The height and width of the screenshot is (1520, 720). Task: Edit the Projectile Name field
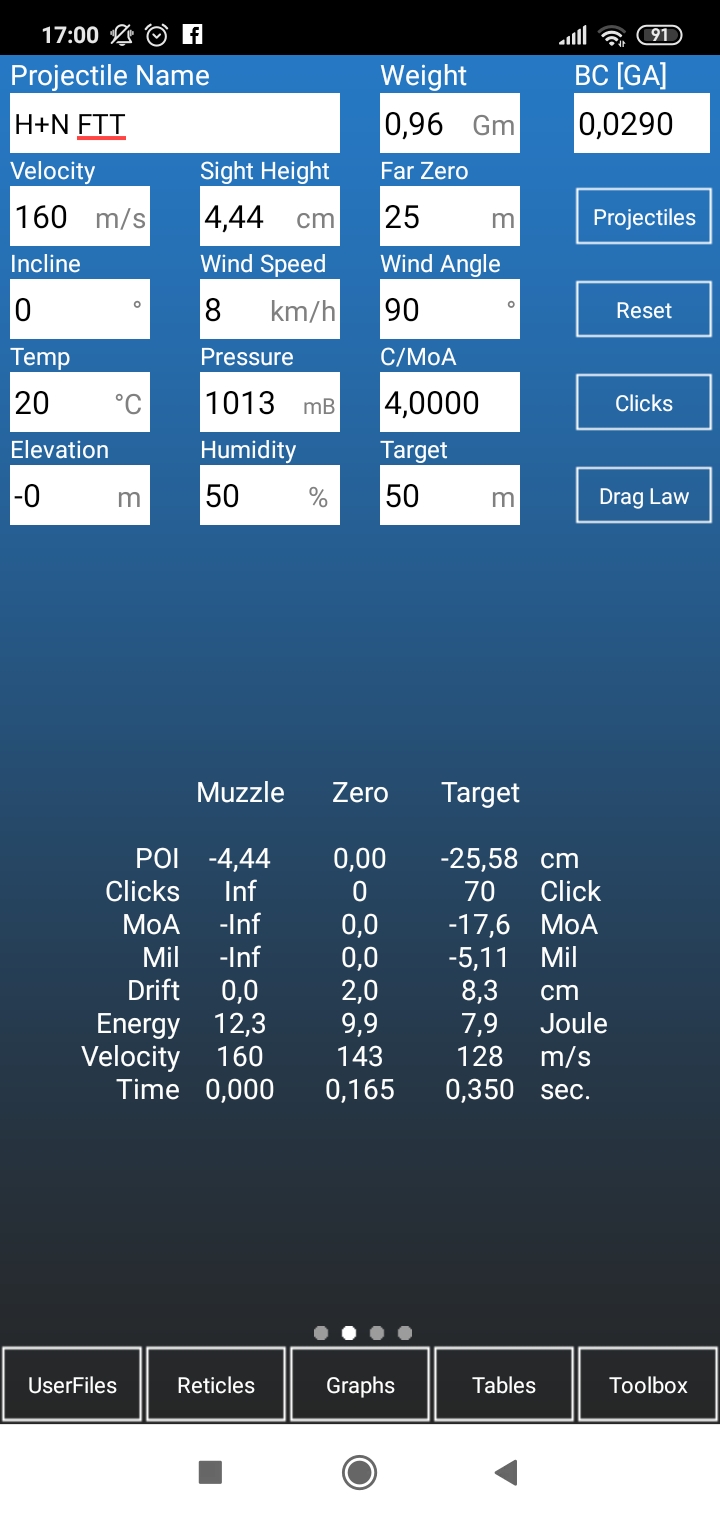point(175,124)
